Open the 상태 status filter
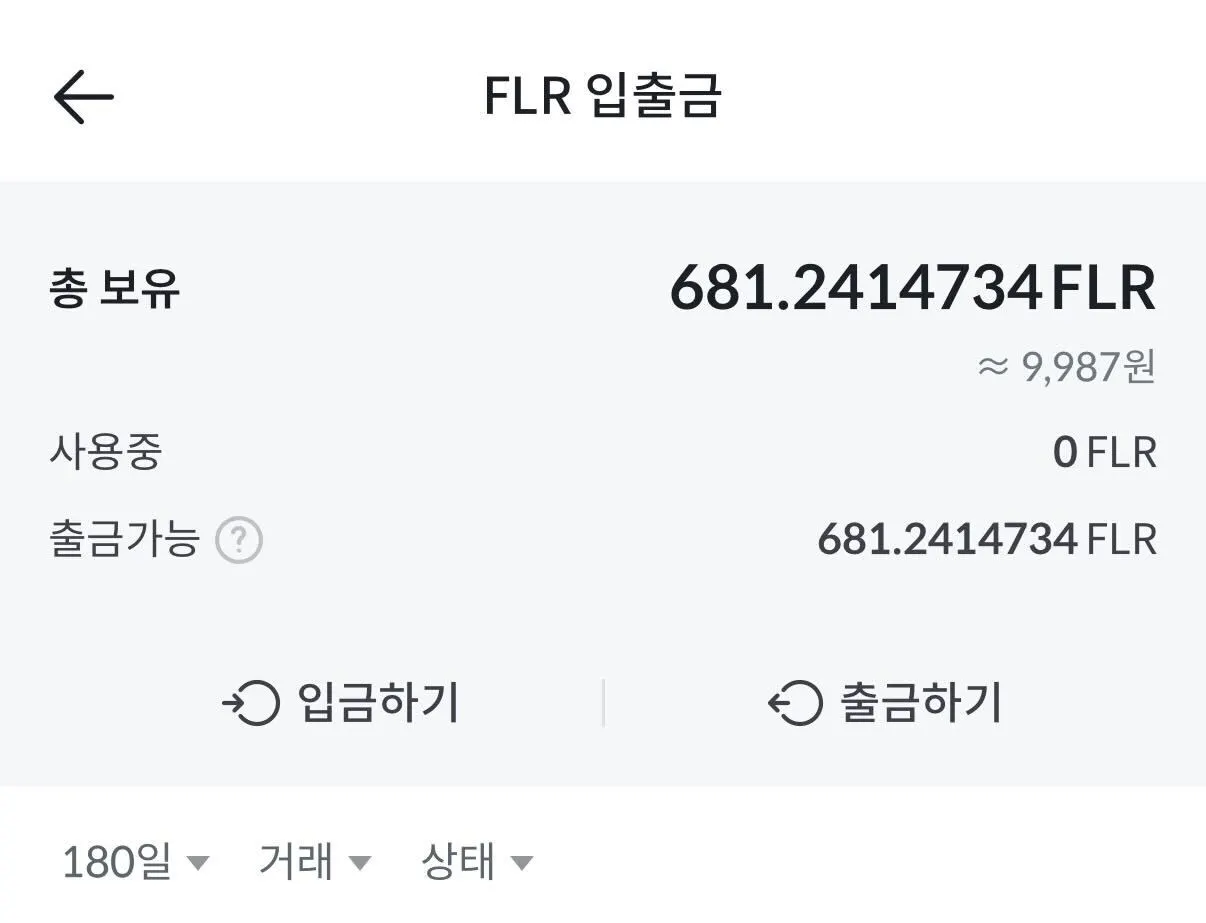Screen dimensions: 1206x923 coord(477,861)
